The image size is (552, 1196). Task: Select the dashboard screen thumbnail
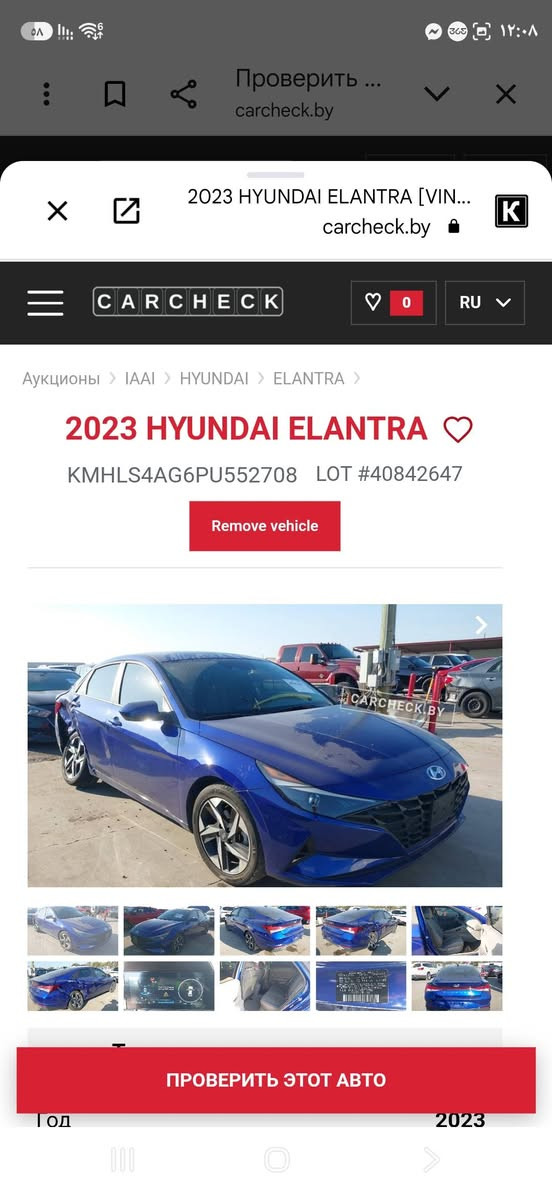tap(168, 985)
